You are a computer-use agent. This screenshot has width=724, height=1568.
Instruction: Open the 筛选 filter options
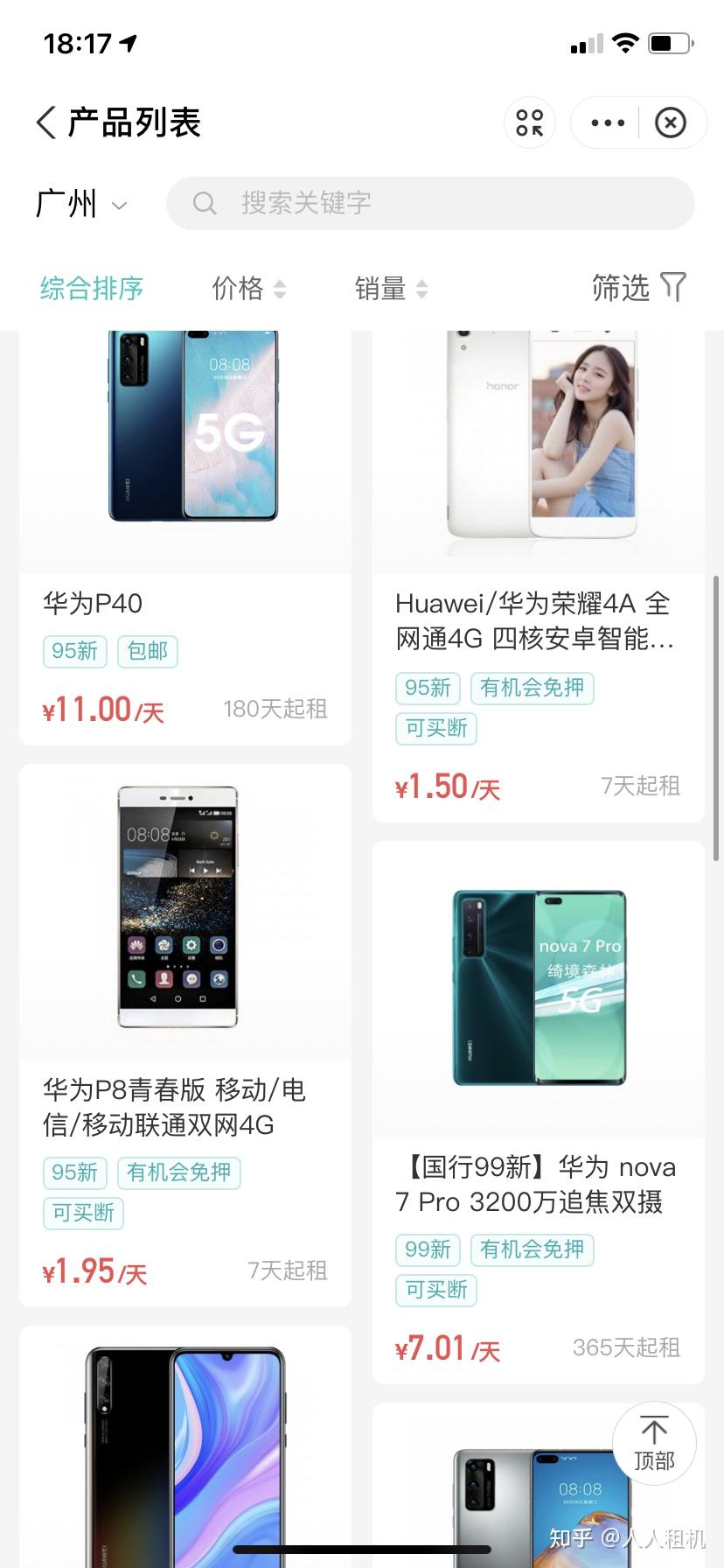pos(638,287)
